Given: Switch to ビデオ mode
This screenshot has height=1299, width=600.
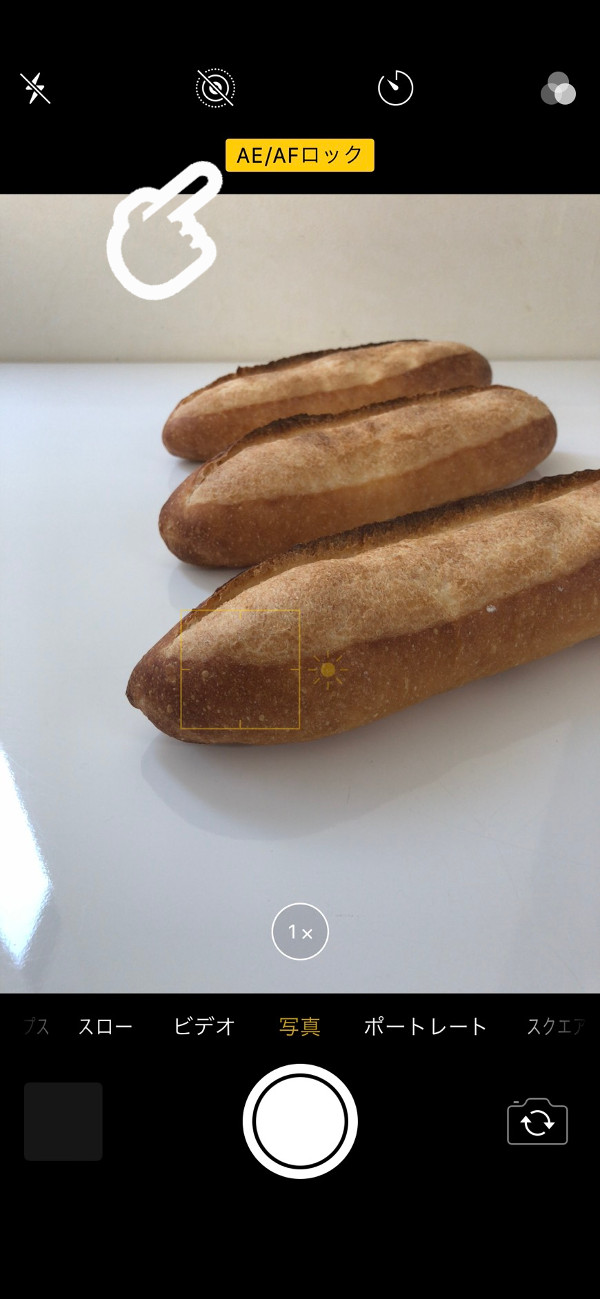Looking at the screenshot, I should point(204,1026).
